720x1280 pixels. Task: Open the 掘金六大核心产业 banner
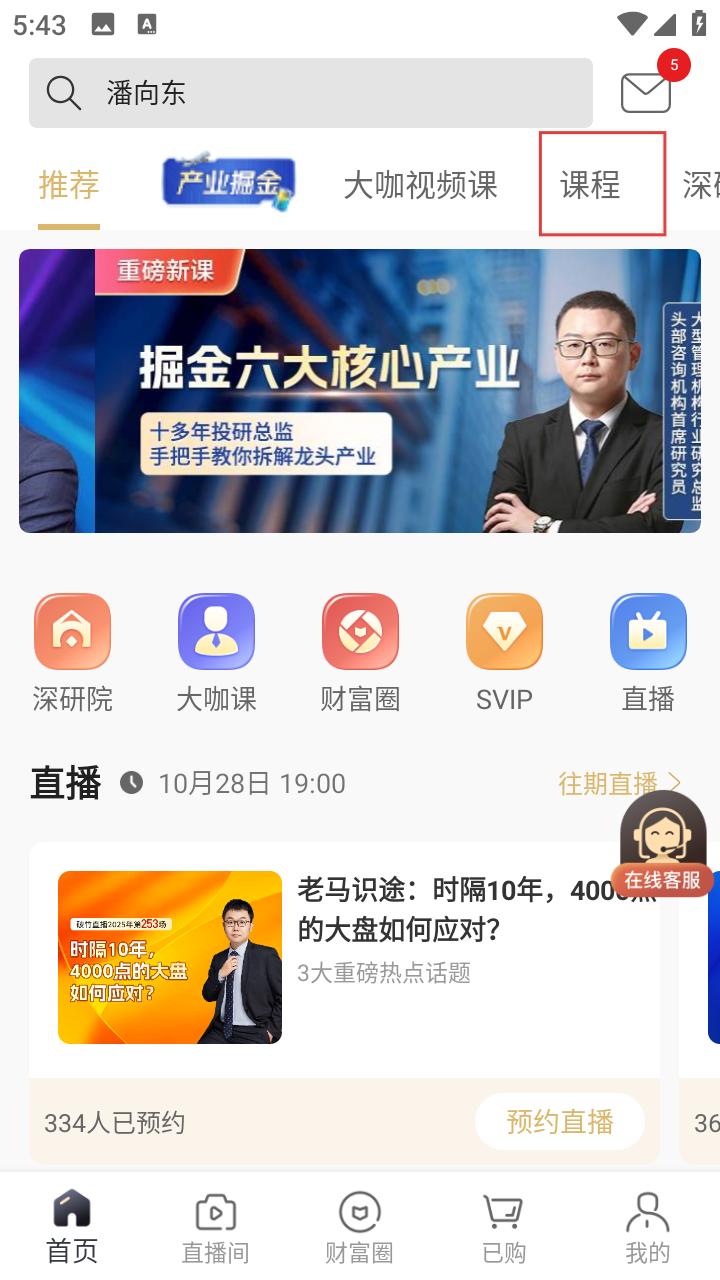click(360, 391)
